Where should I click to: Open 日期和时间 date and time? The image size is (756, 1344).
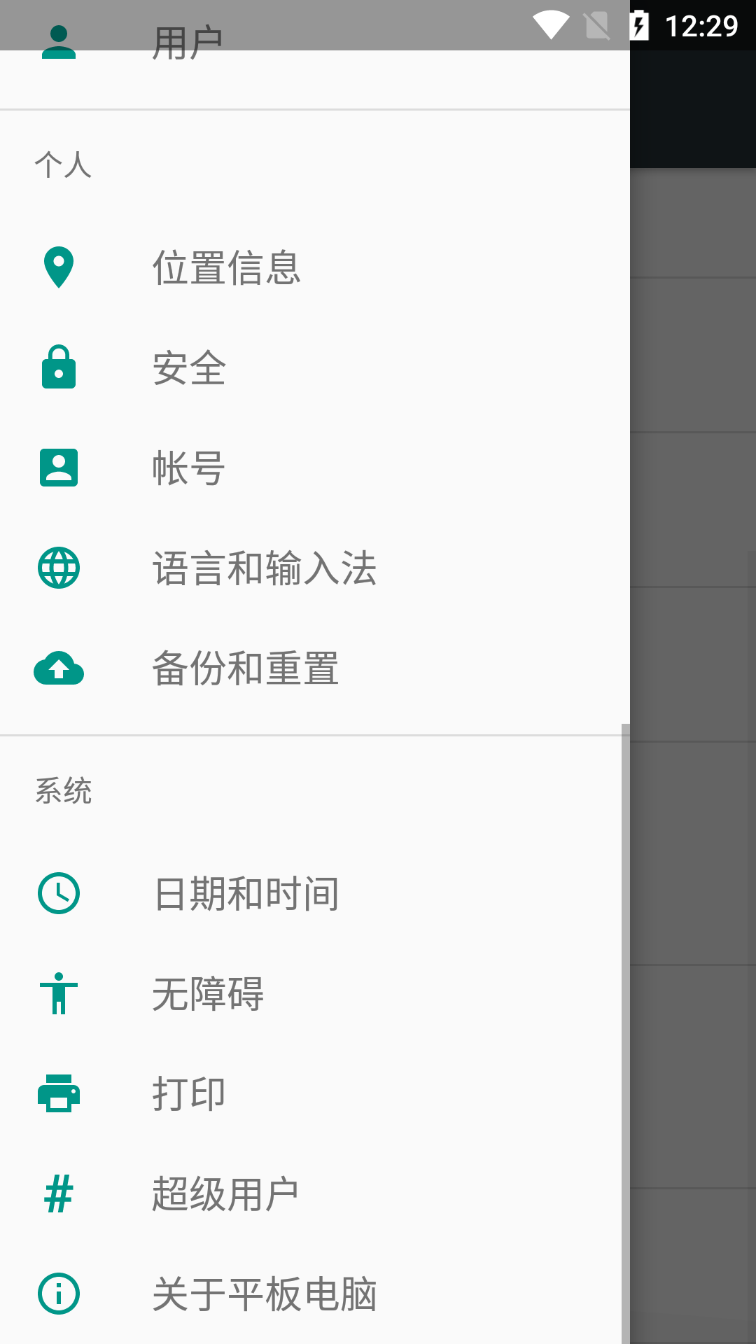pos(246,894)
